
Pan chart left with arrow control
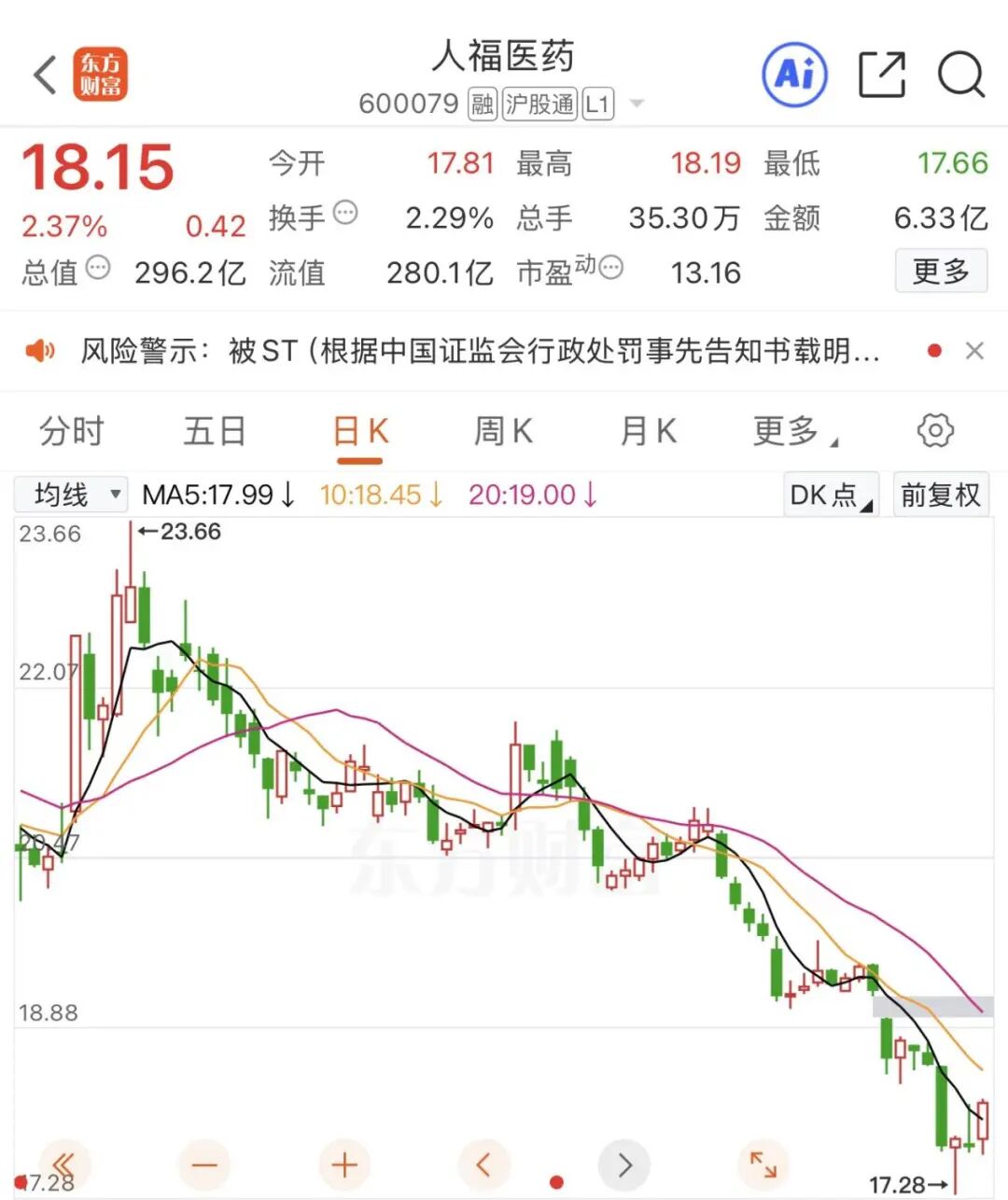pyautogui.click(x=484, y=1165)
